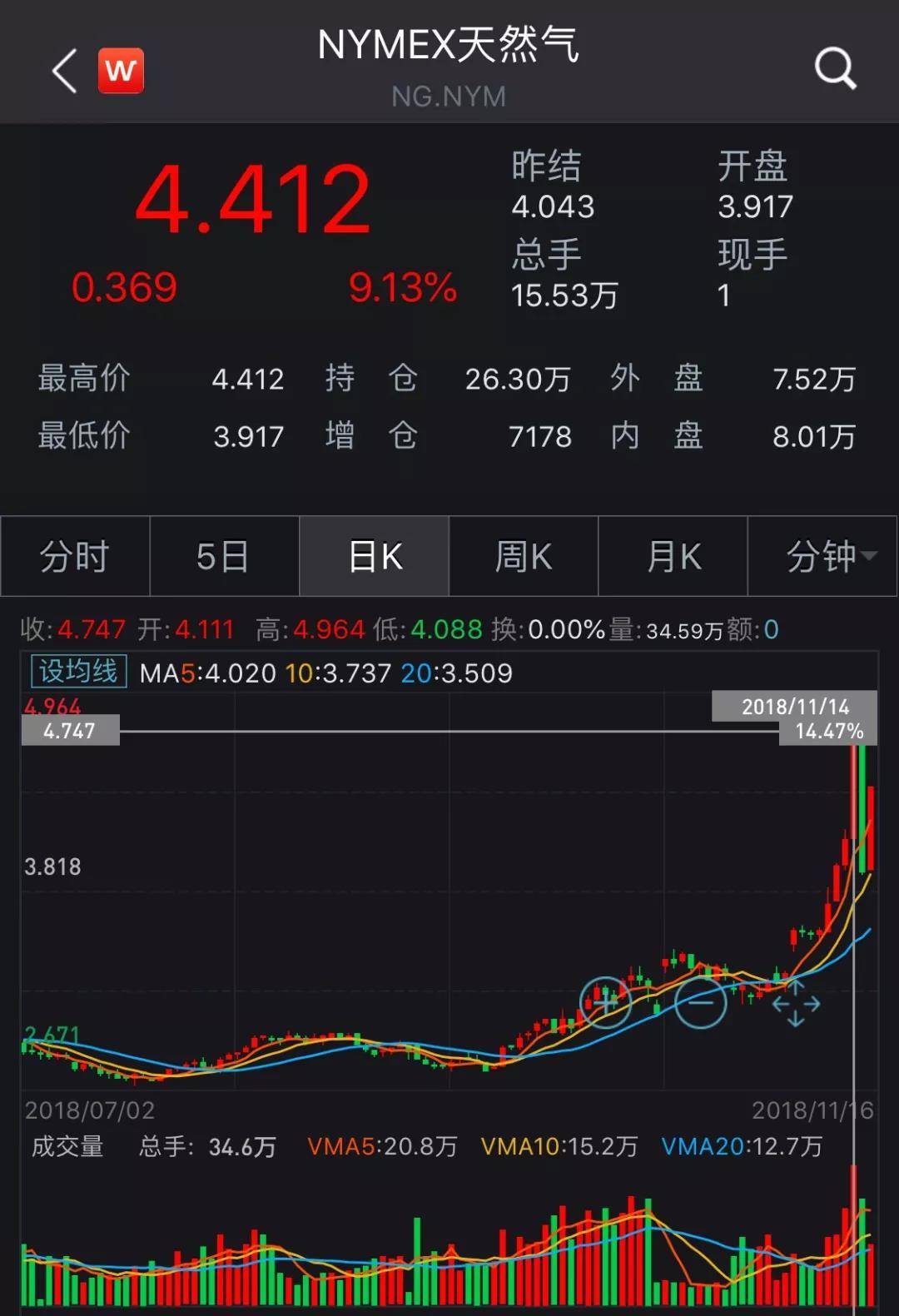Tap the zoom-in control on the chart
Viewport: 899px width, 1316px height.
point(606,1002)
